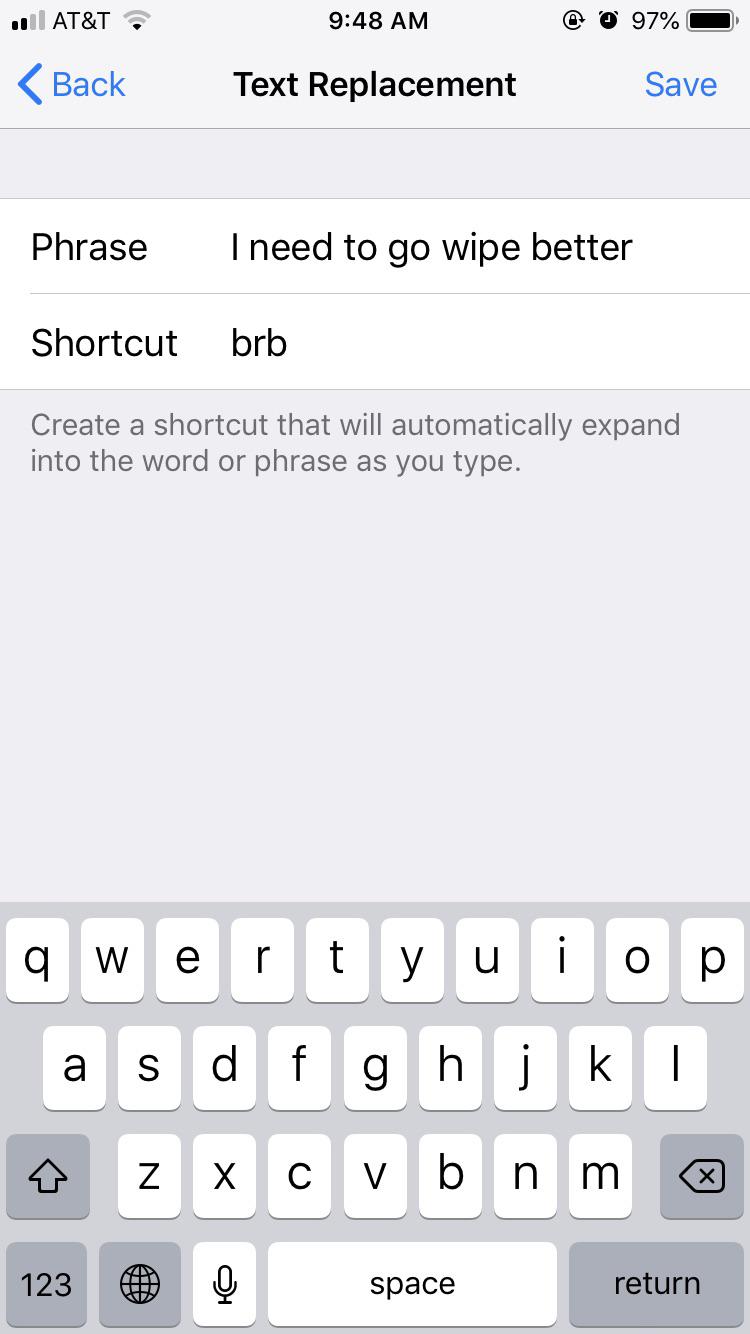
Task: Save the text replacement
Action: click(x=680, y=85)
